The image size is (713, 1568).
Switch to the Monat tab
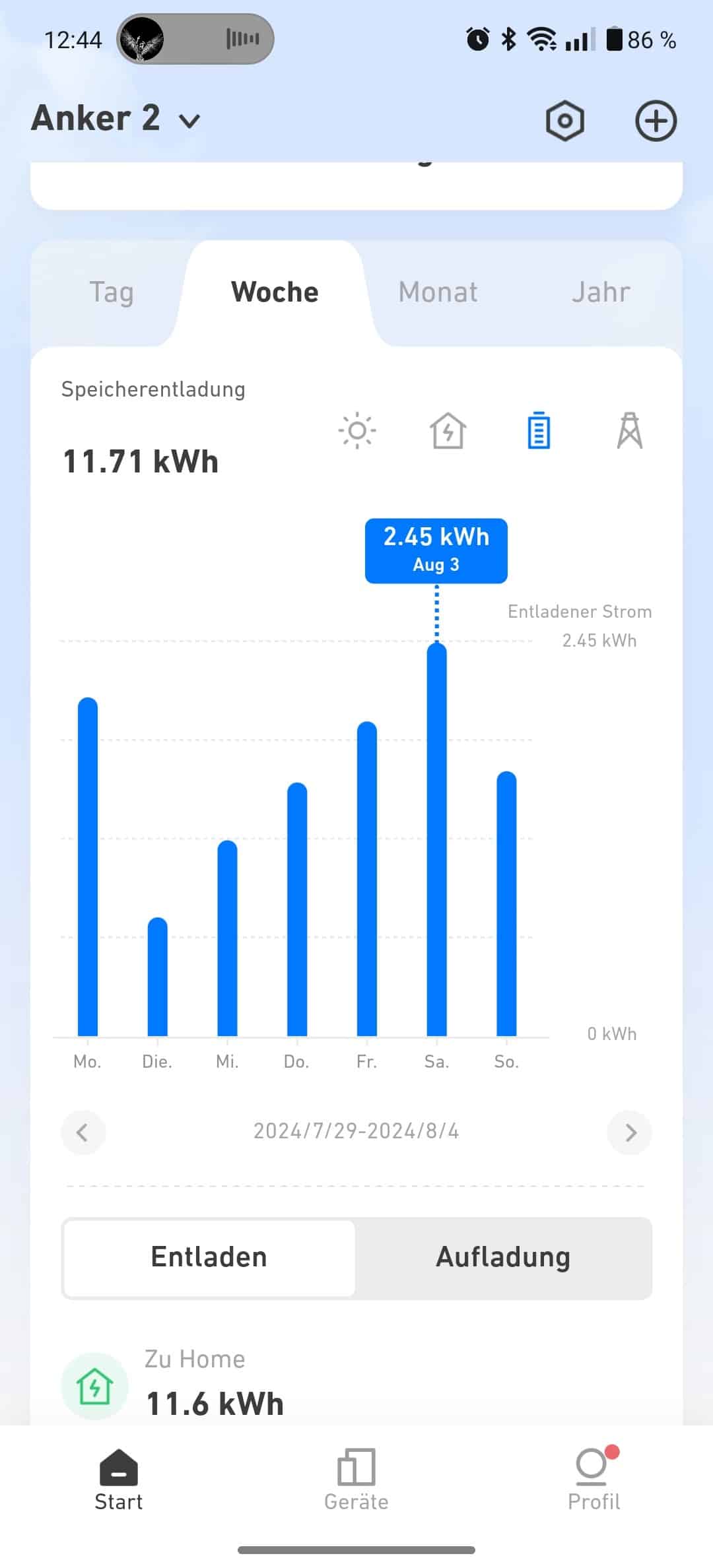pos(438,292)
